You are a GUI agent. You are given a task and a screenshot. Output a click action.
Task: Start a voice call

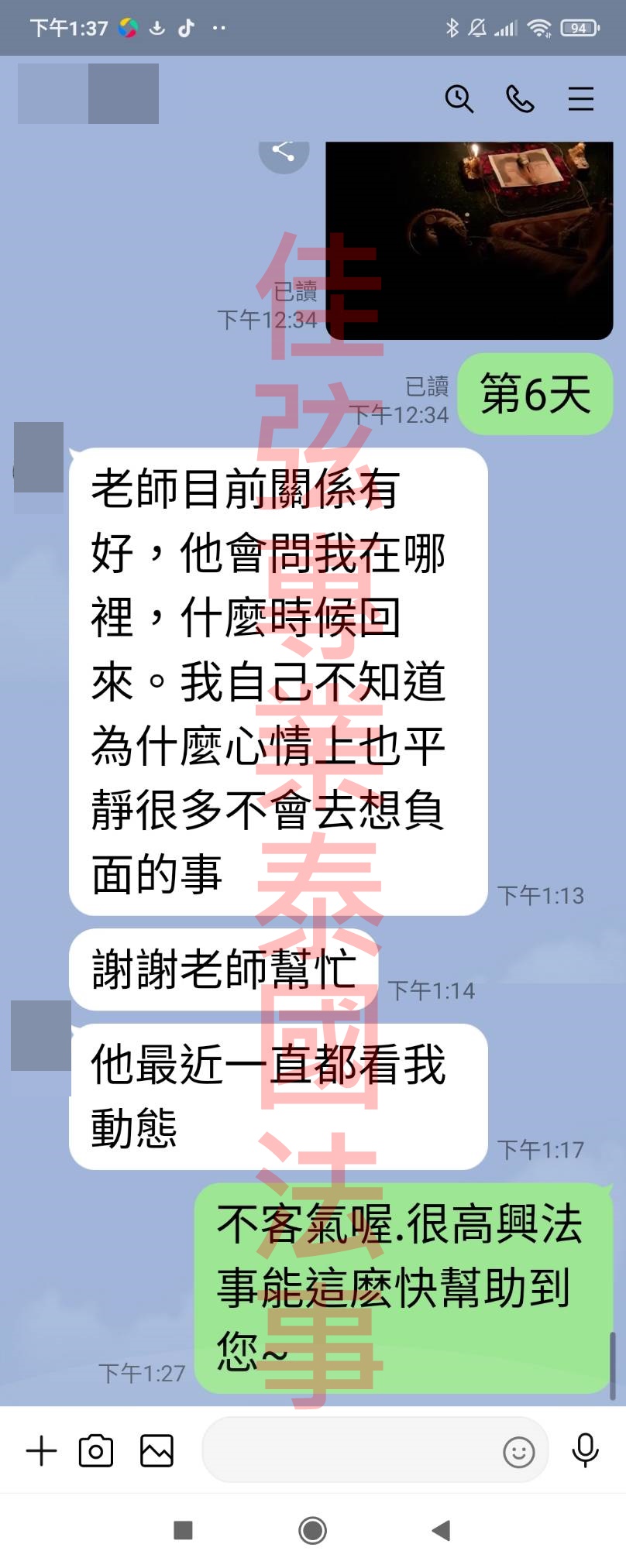point(520,99)
